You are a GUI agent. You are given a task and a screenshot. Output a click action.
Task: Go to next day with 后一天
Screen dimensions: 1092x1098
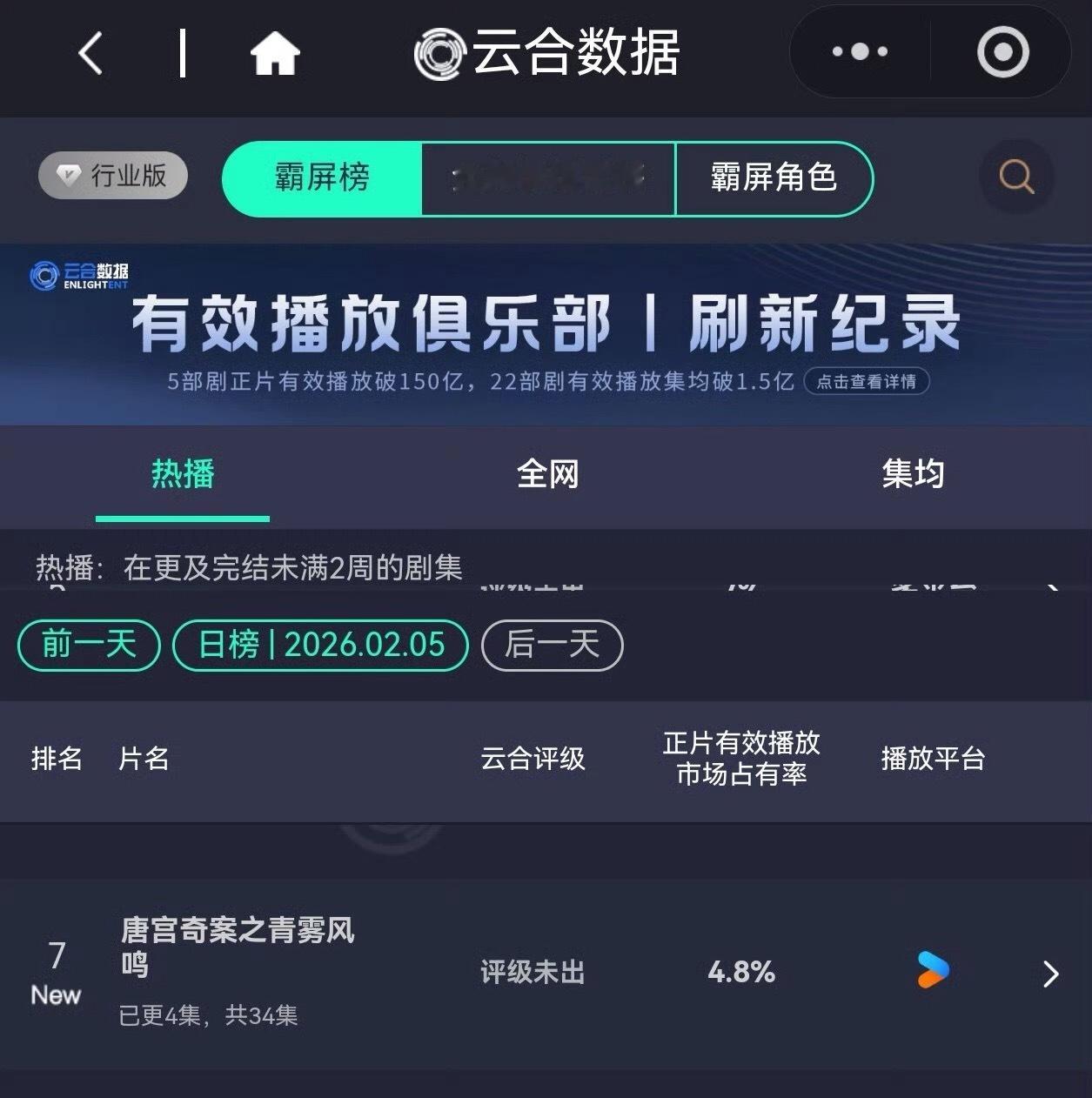pos(552,645)
